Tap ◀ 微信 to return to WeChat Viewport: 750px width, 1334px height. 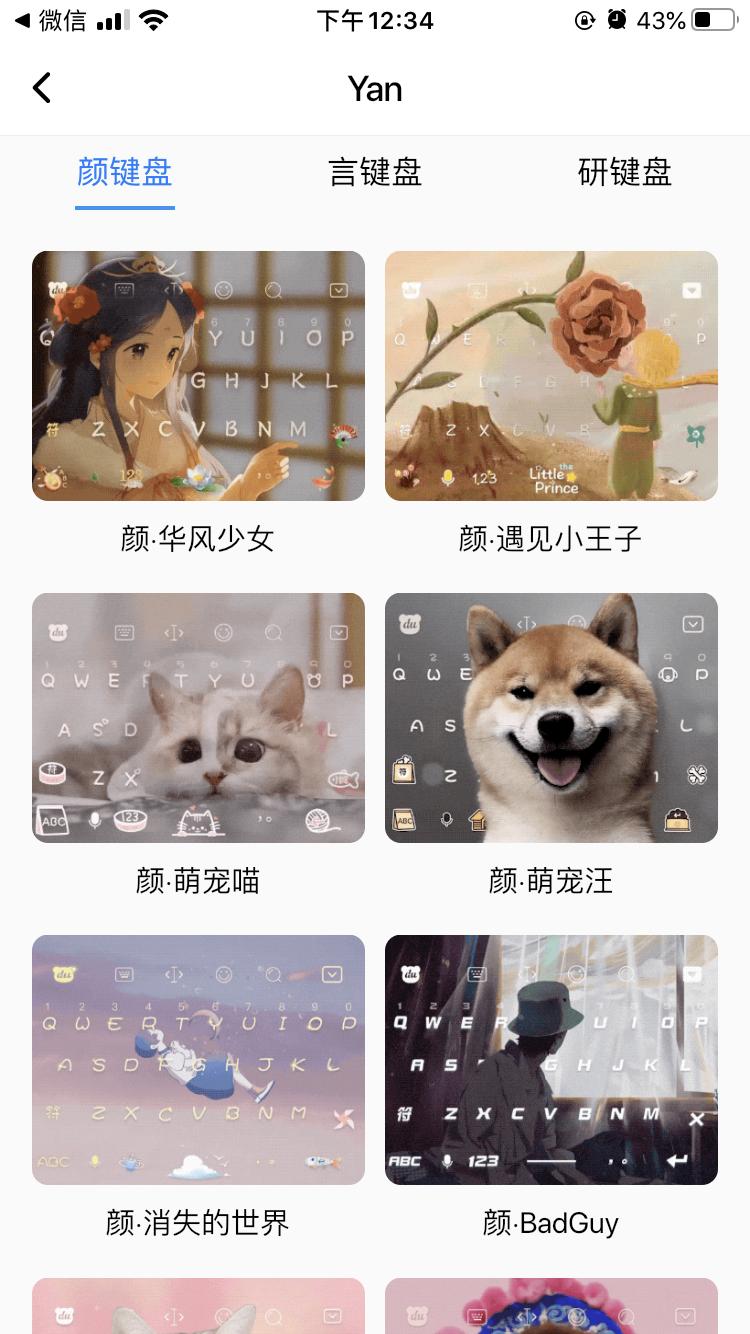click(x=40, y=18)
